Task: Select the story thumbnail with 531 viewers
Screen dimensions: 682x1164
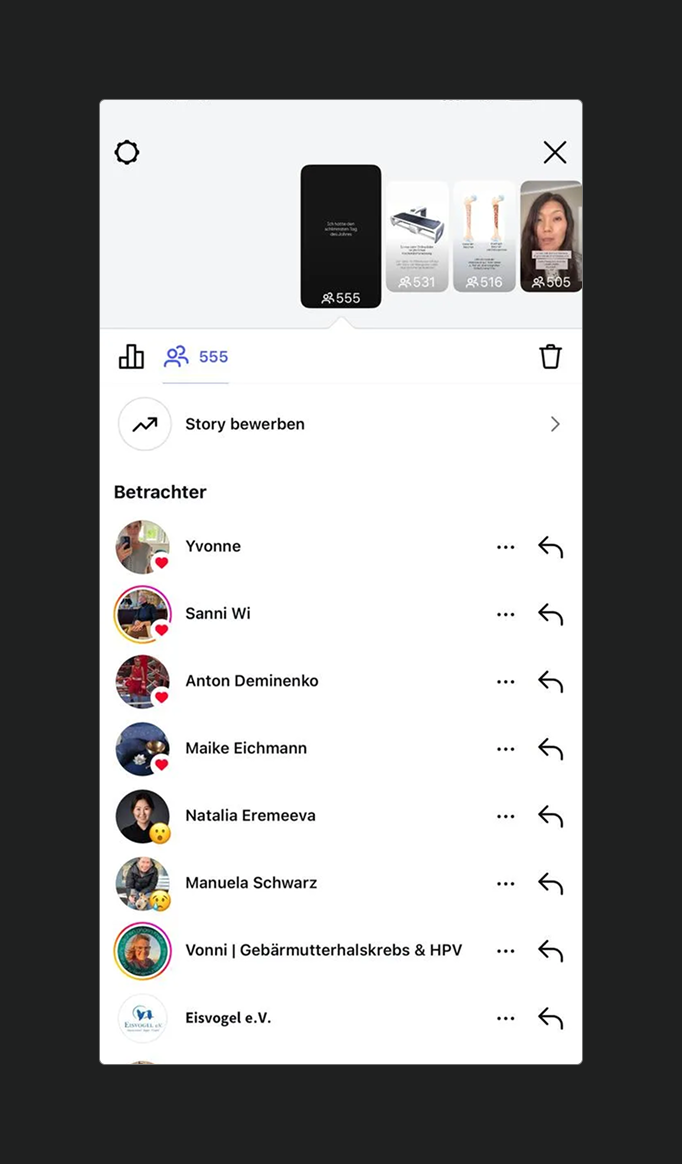Action: 417,236
